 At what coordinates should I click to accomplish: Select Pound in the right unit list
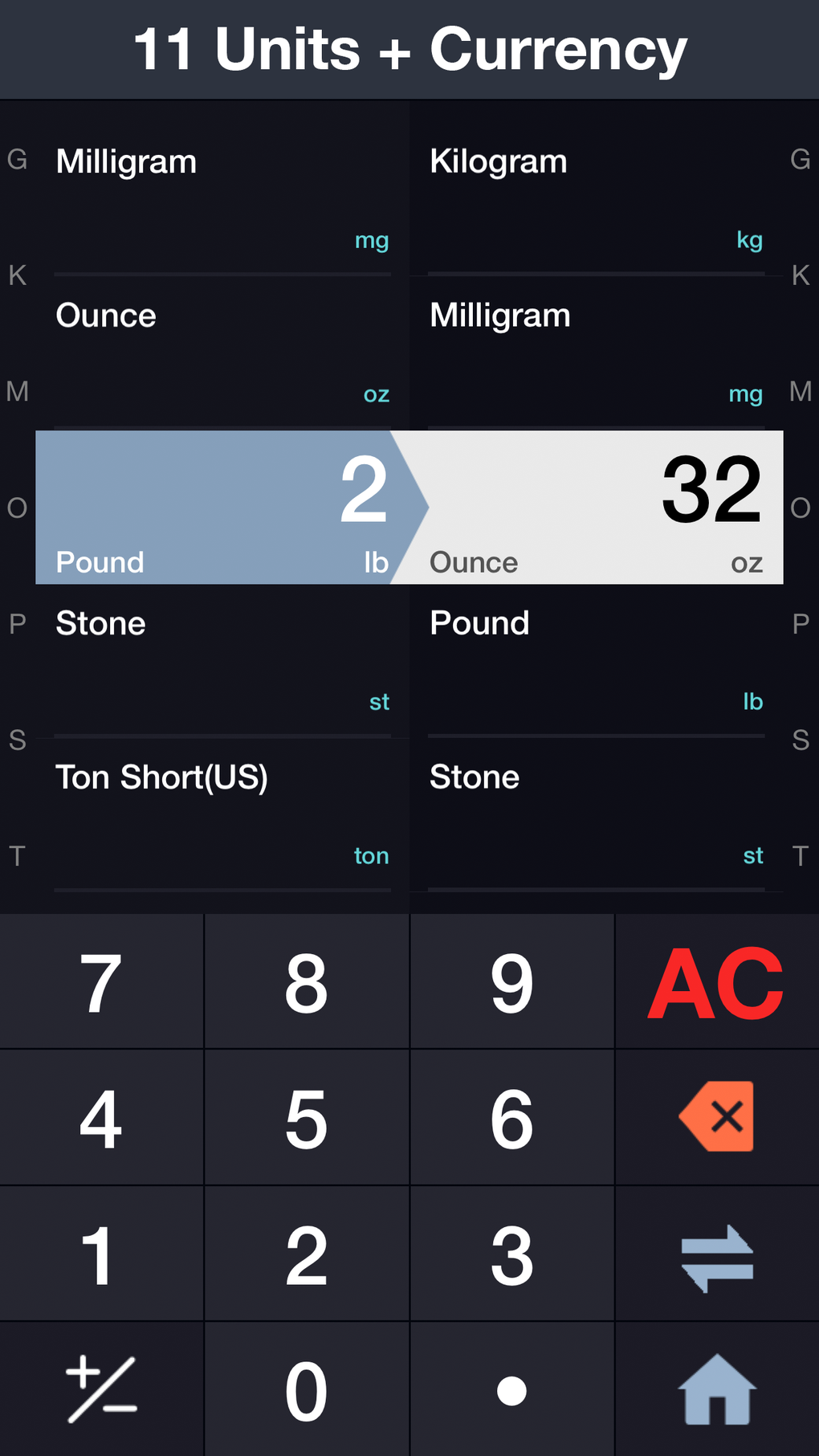pyautogui.click(x=597, y=661)
